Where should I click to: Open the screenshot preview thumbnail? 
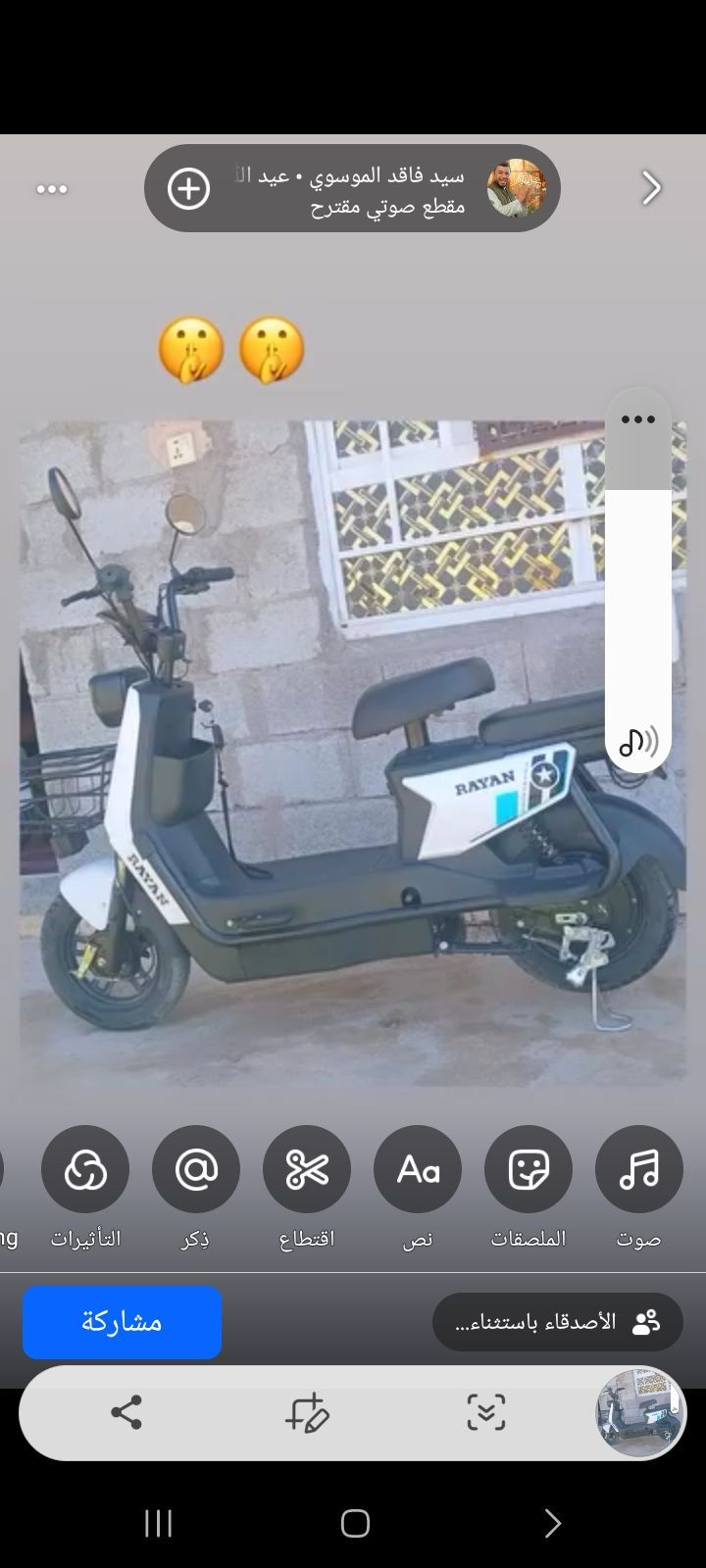point(640,1412)
